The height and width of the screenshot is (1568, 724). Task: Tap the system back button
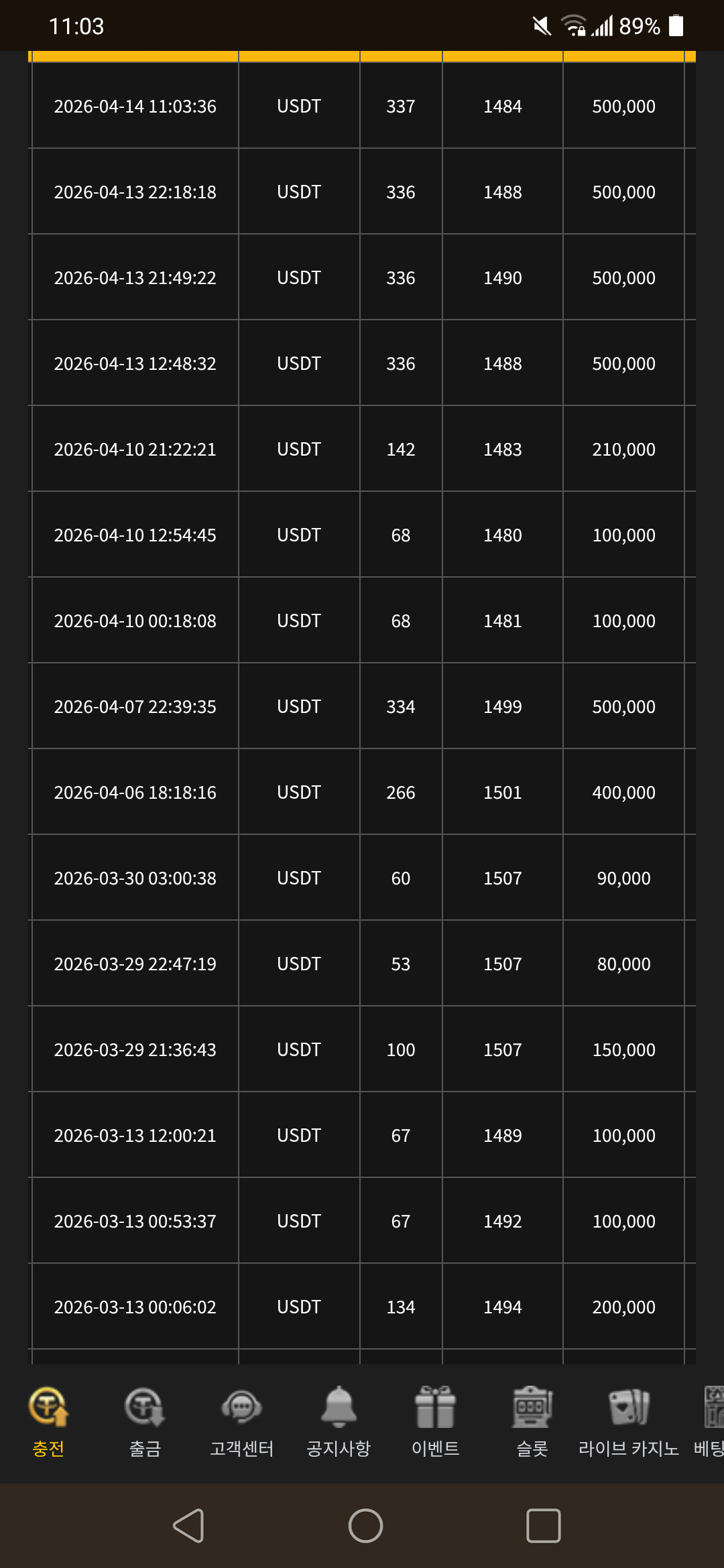(x=188, y=1526)
